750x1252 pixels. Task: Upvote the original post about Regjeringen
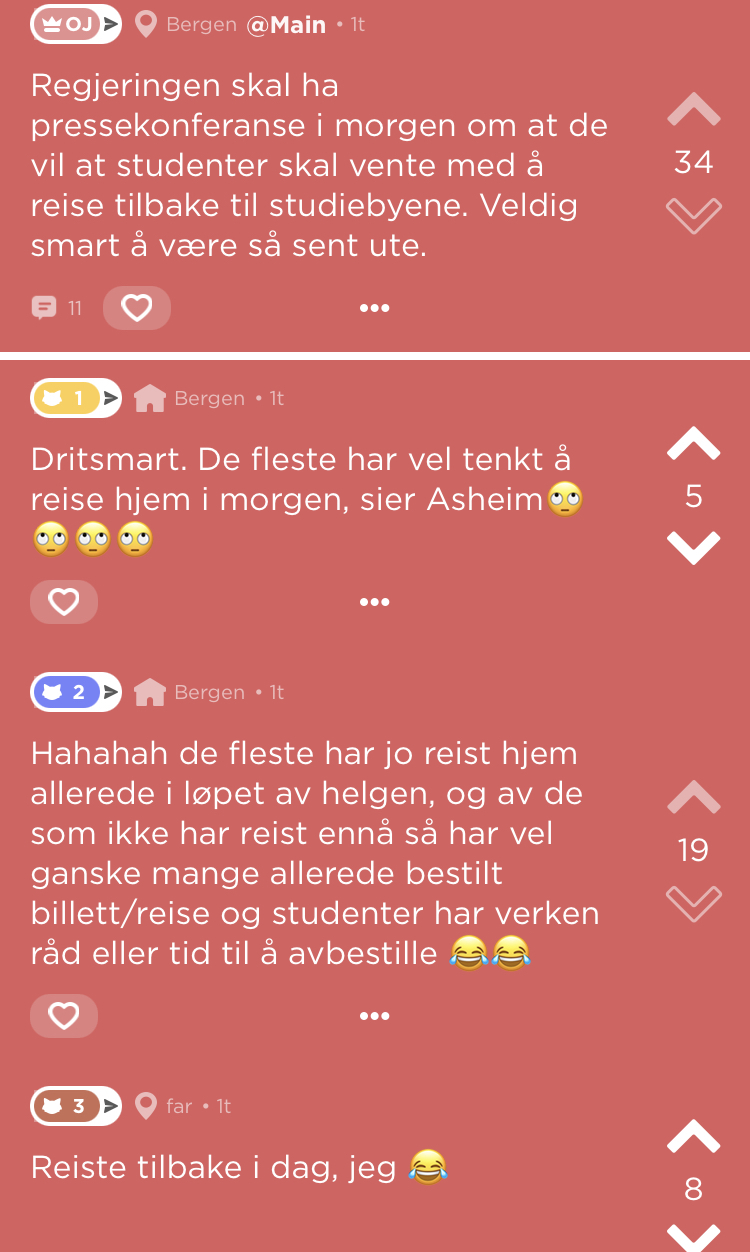(x=693, y=109)
